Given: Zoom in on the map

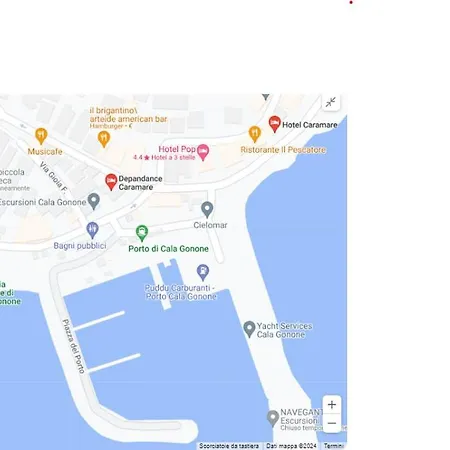Looking at the screenshot, I should [x=332, y=405].
